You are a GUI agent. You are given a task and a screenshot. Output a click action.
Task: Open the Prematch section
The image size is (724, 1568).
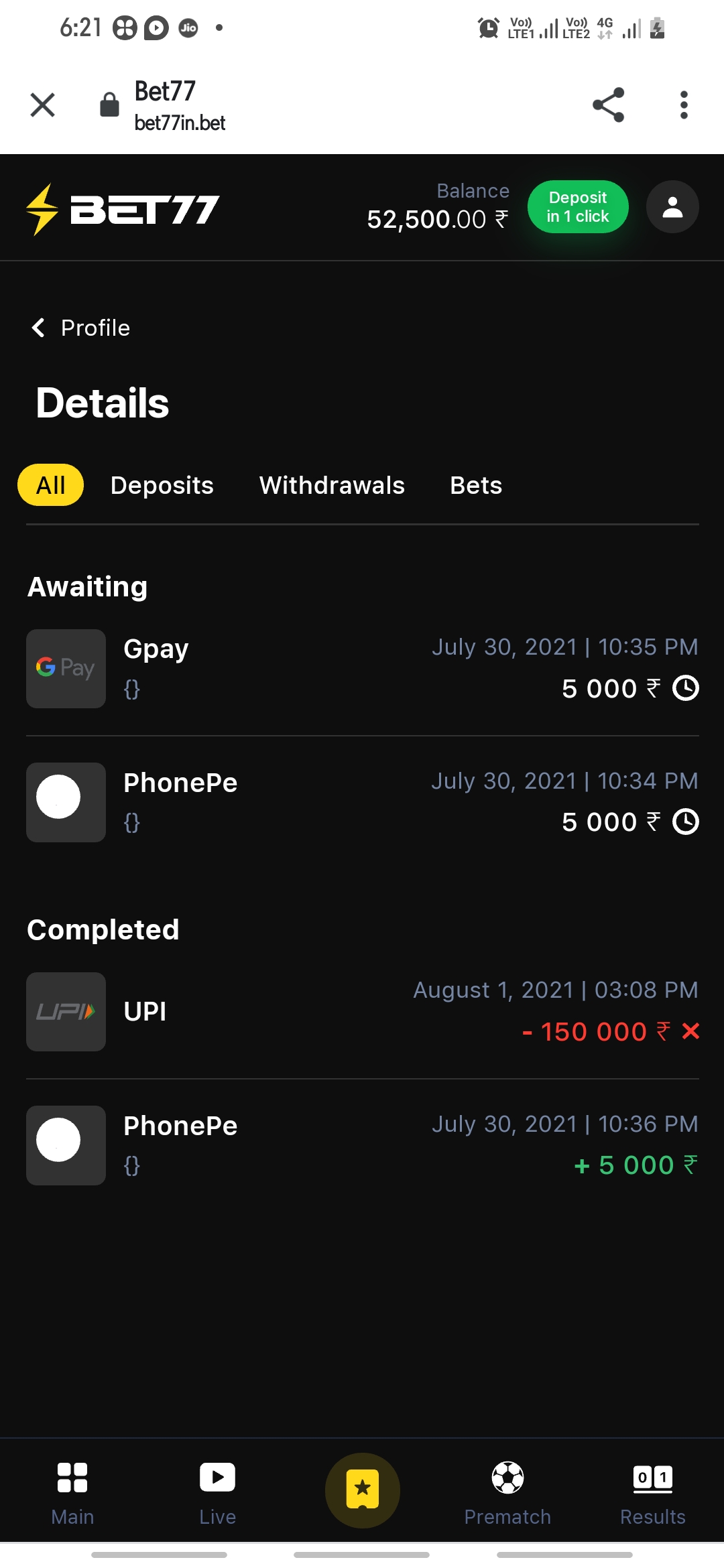(x=507, y=1490)
